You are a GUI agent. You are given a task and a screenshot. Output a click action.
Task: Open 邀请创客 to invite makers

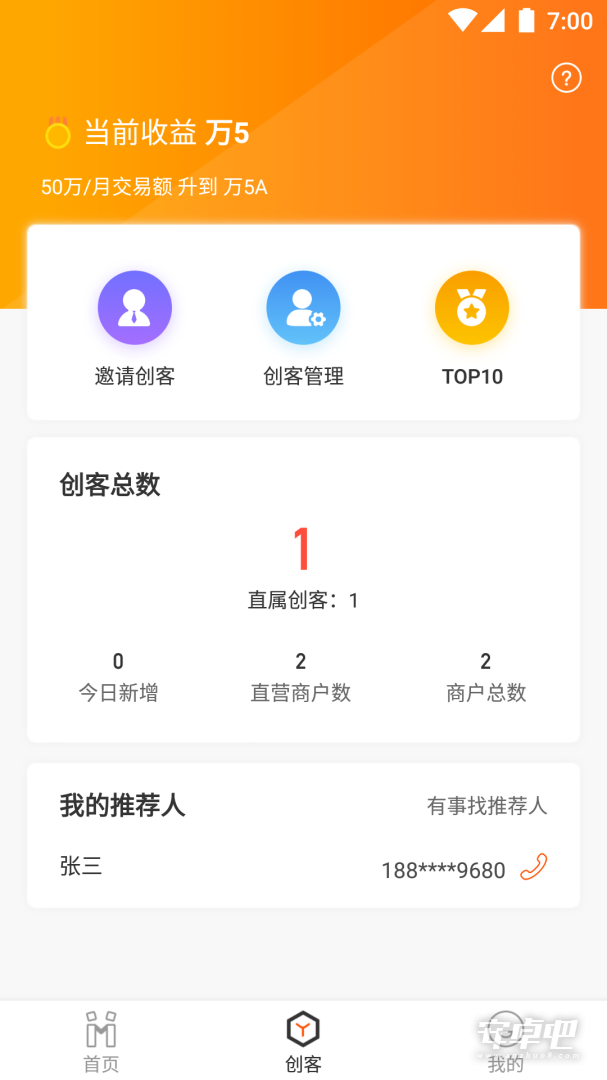pos(135,329)
